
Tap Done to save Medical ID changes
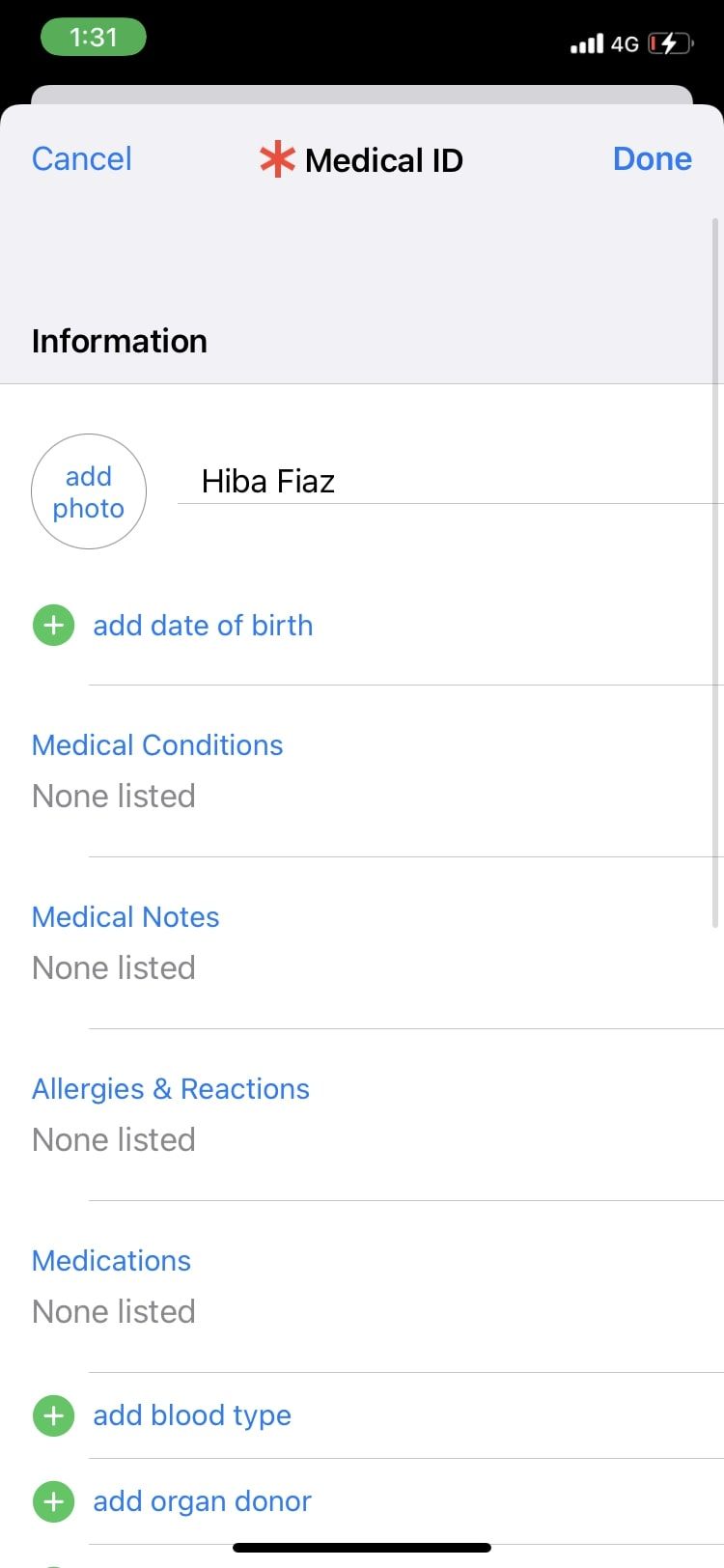[x=652, y=158]
